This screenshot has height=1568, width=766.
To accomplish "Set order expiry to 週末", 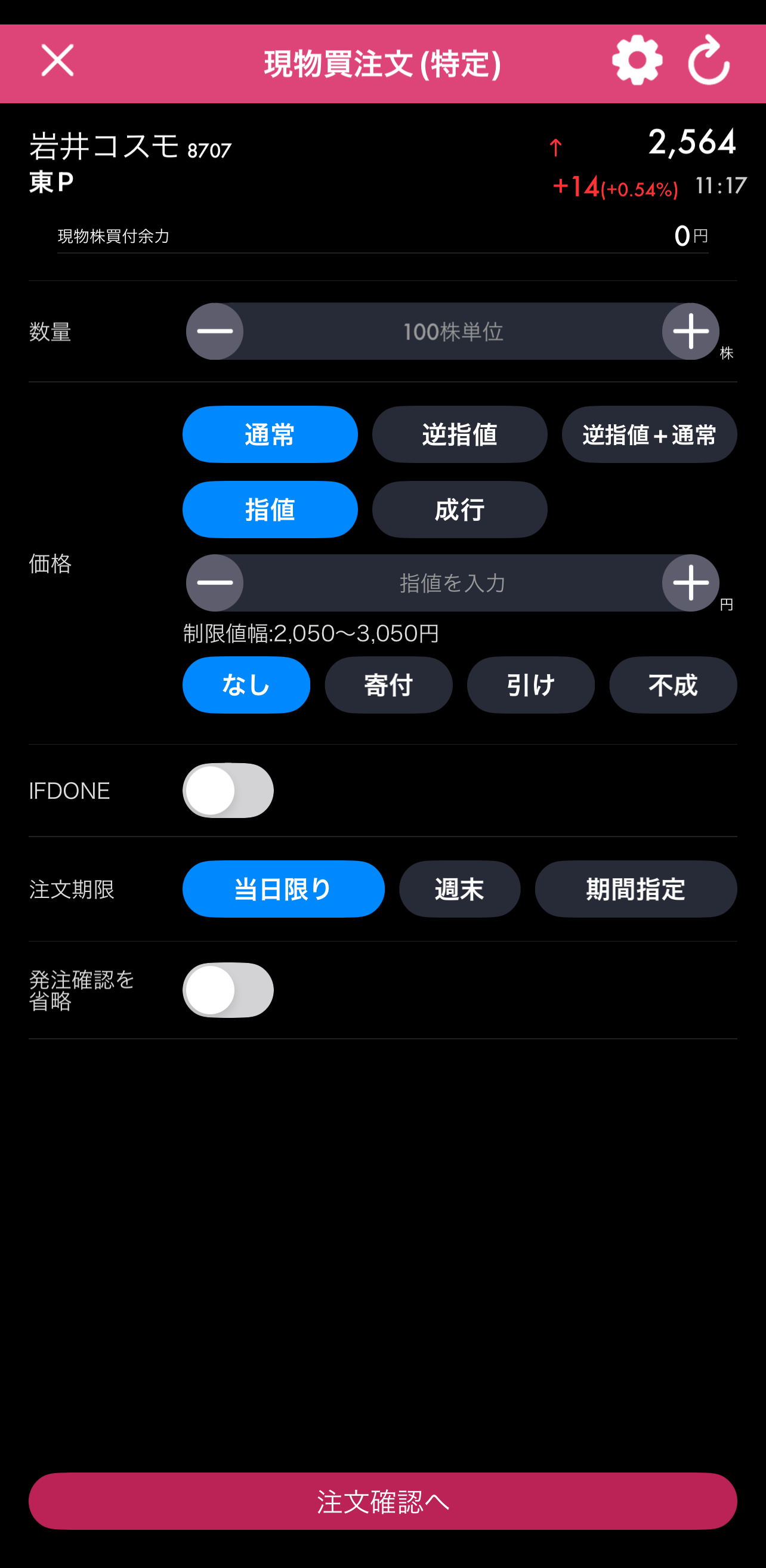I will [x=459, y=889].
